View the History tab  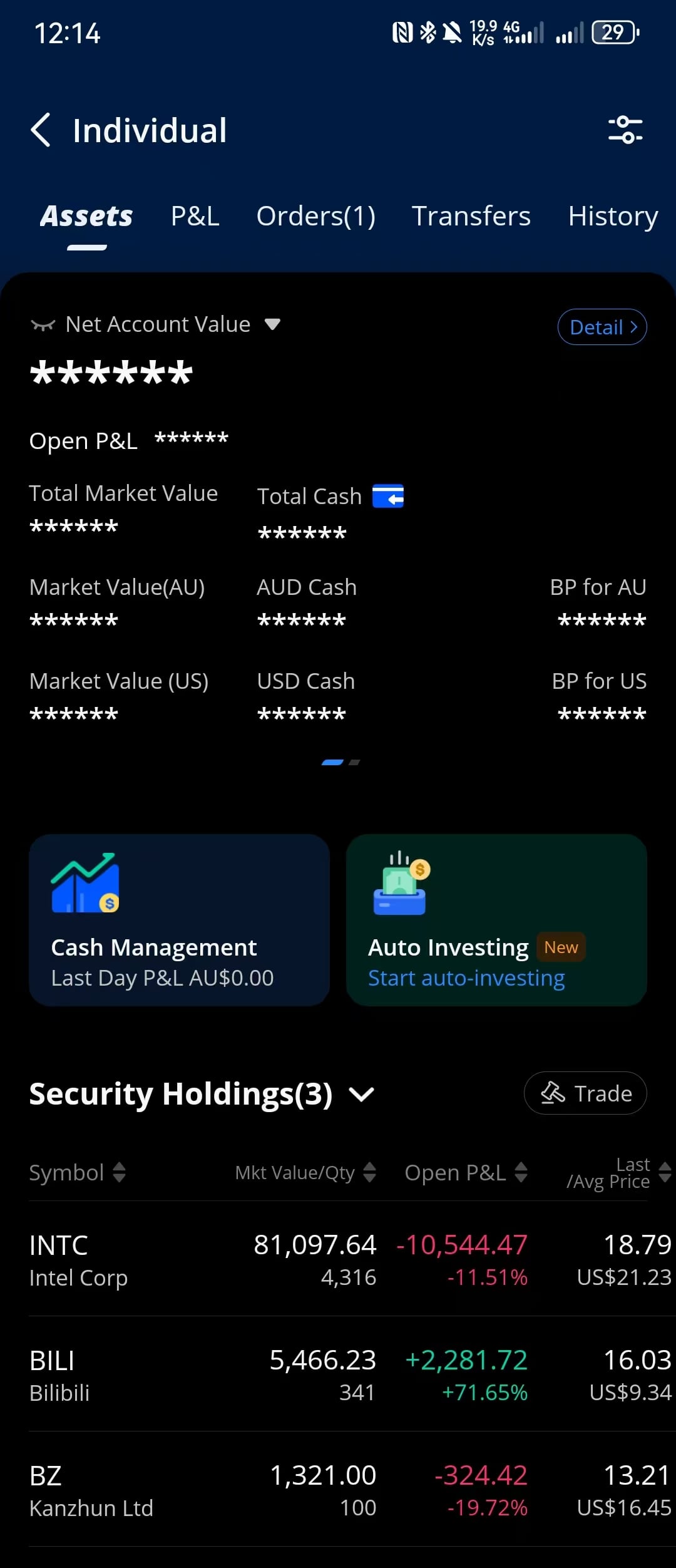(x=613, y=216)
